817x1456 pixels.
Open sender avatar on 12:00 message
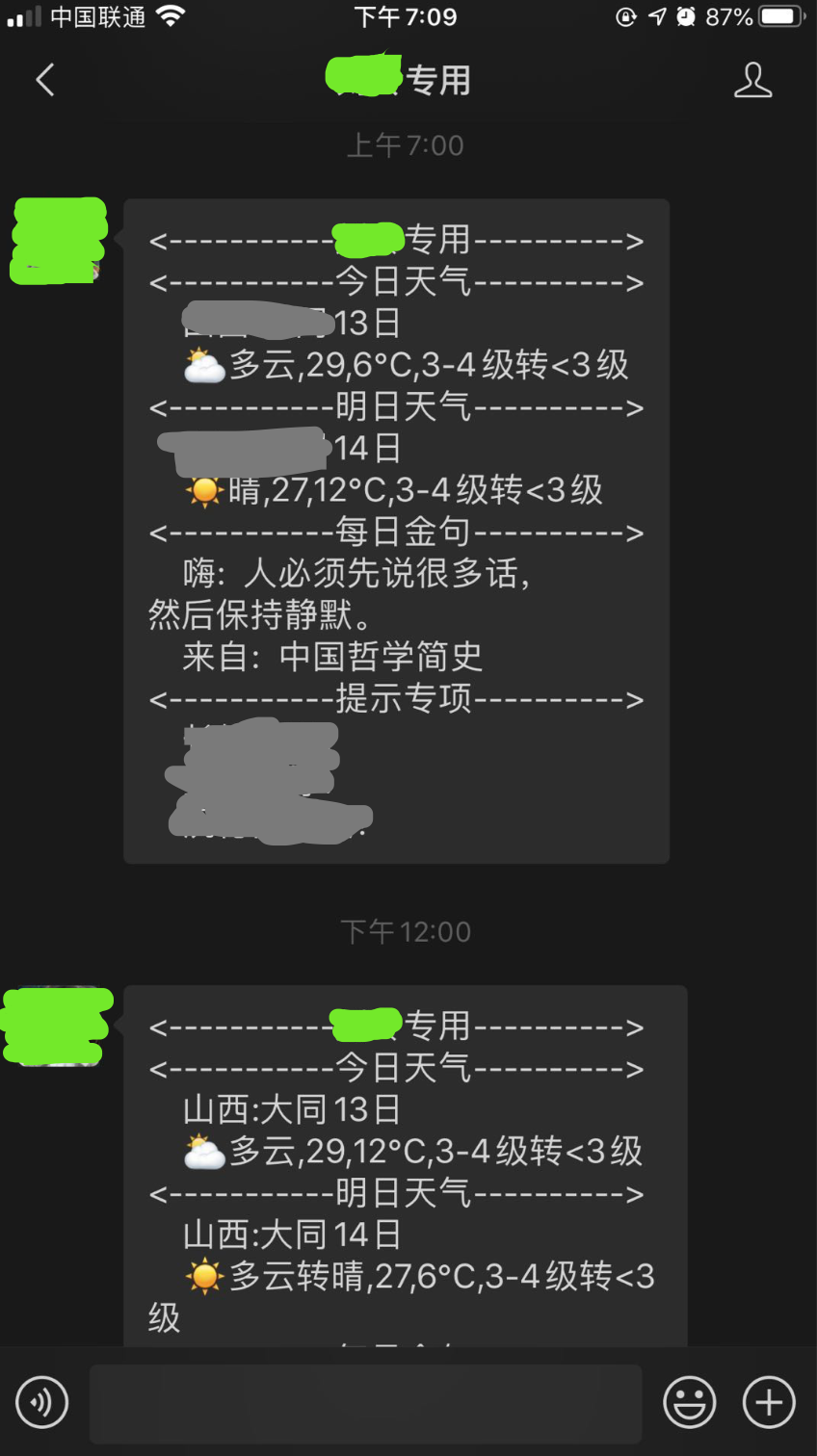(x=58, y=1027)
